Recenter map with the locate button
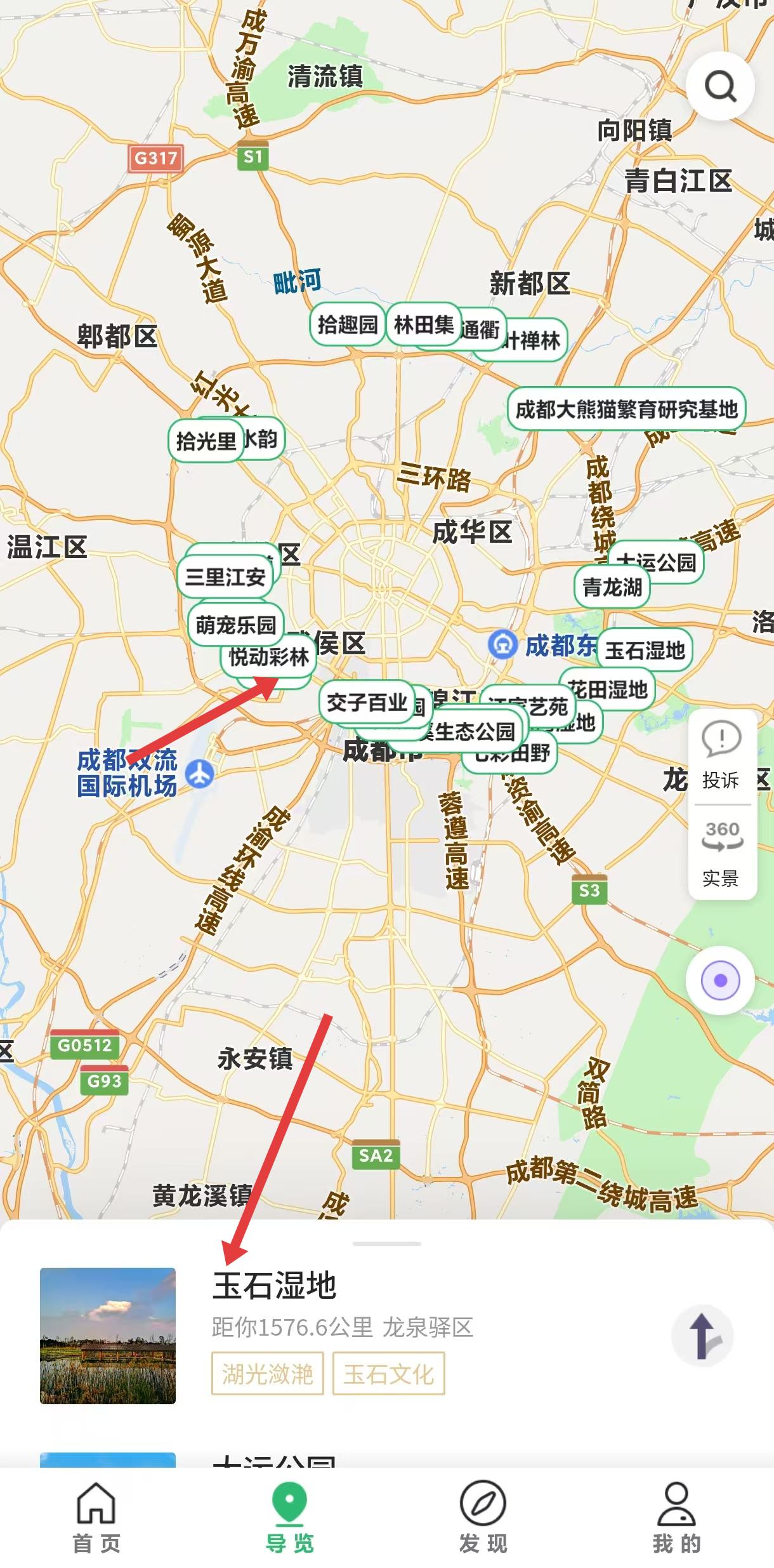774x1568 pixels. click(720, 980)
